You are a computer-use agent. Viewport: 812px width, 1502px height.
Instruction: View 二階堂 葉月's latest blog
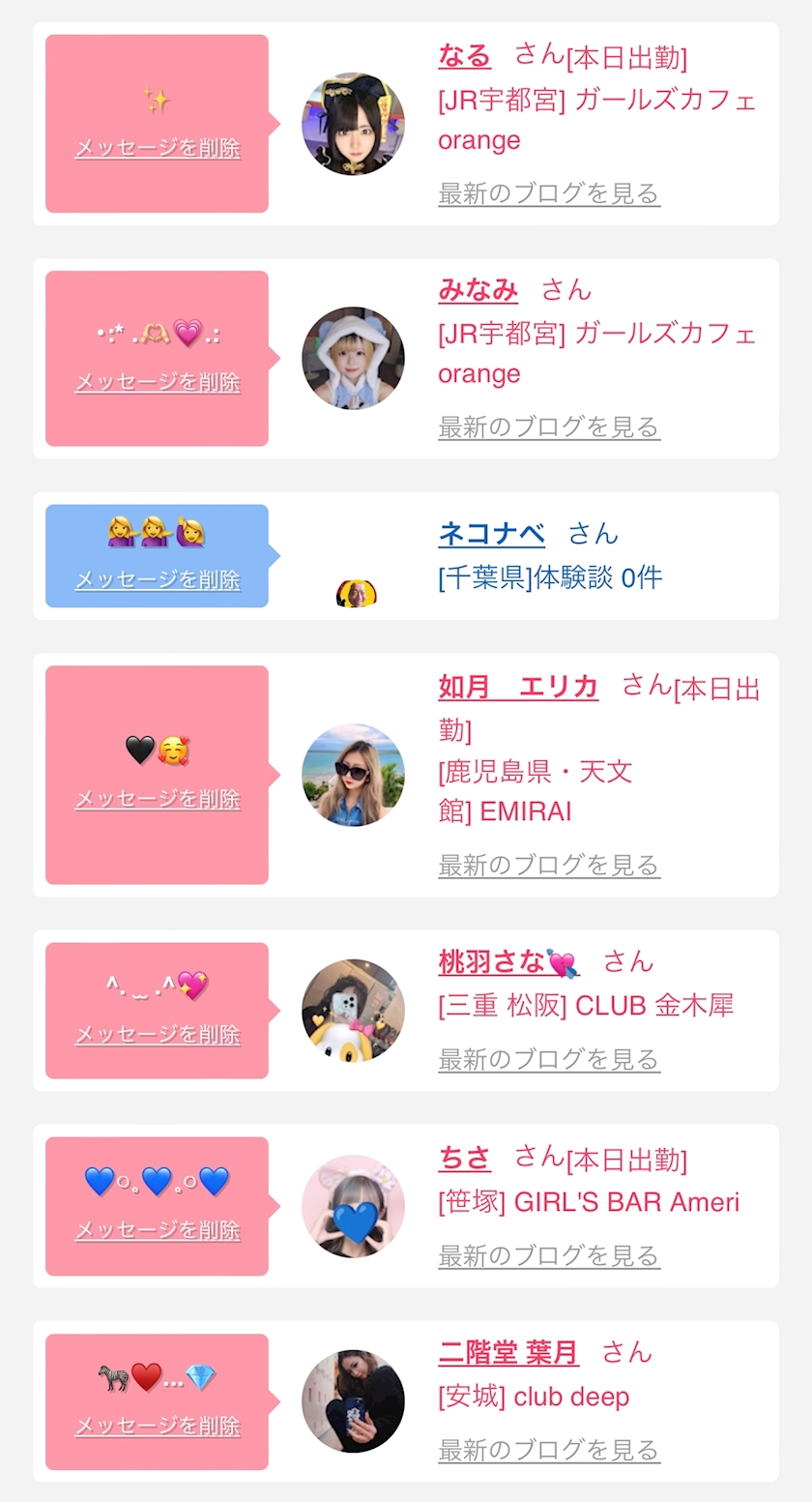(x=548, y=1450)
